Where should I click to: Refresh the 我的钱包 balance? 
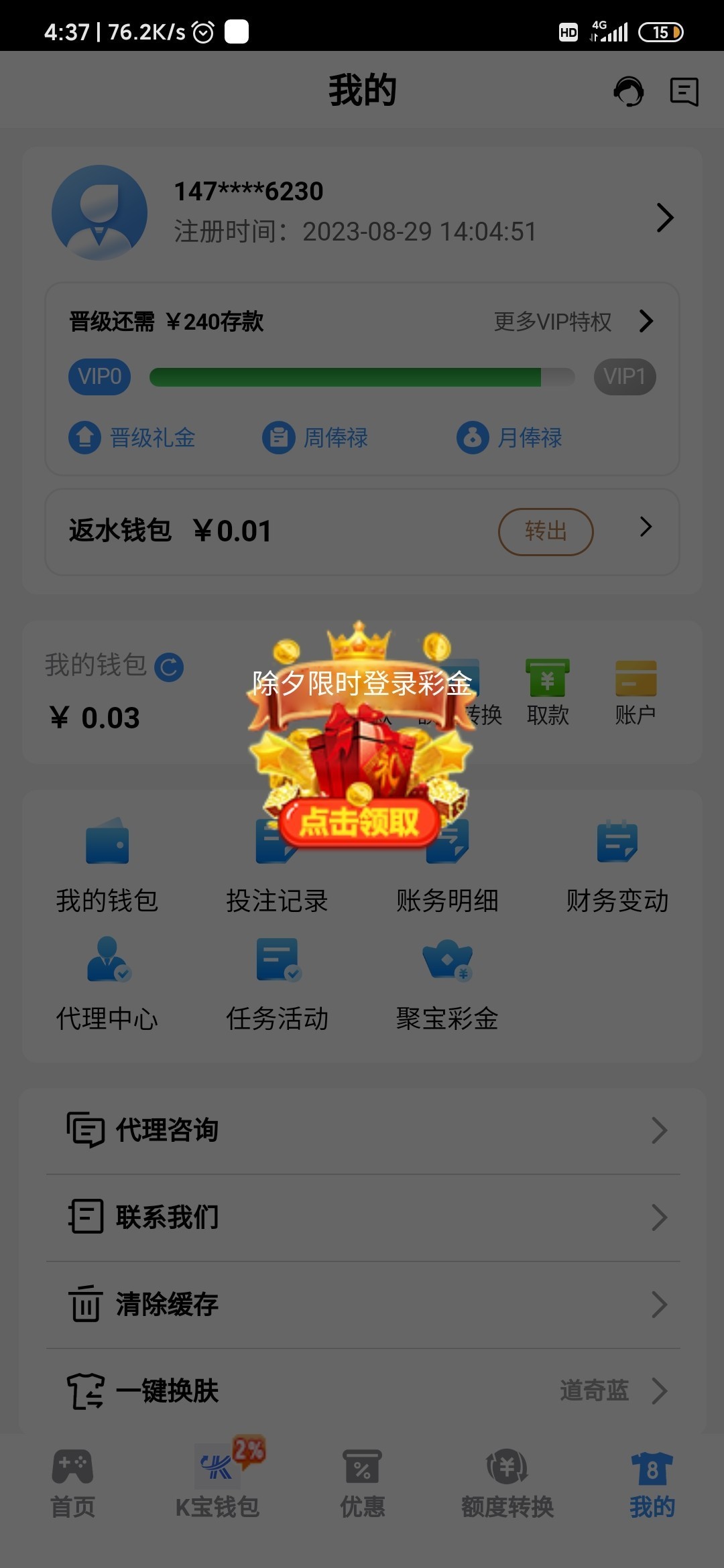click(169, 667)
